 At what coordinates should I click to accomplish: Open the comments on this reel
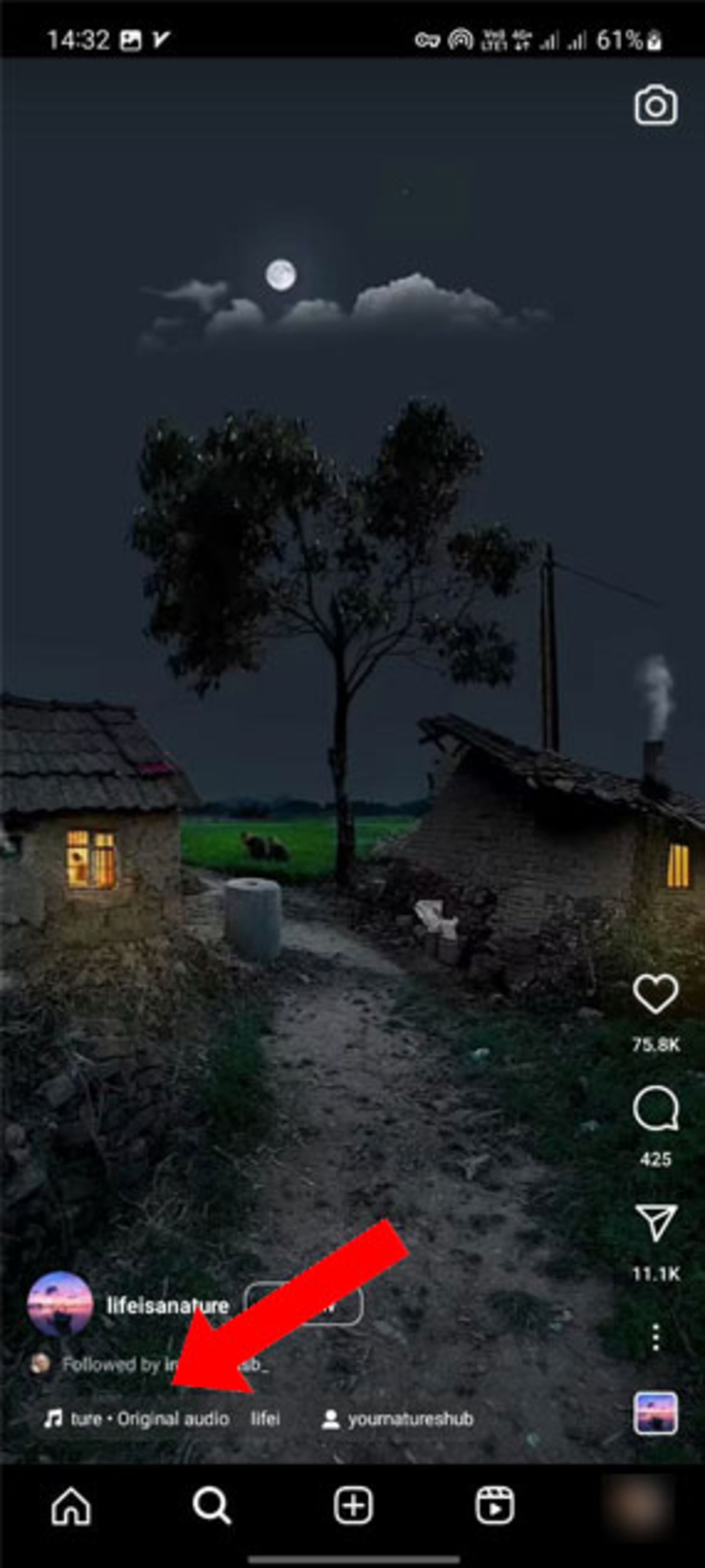(x=655, y=1108)
